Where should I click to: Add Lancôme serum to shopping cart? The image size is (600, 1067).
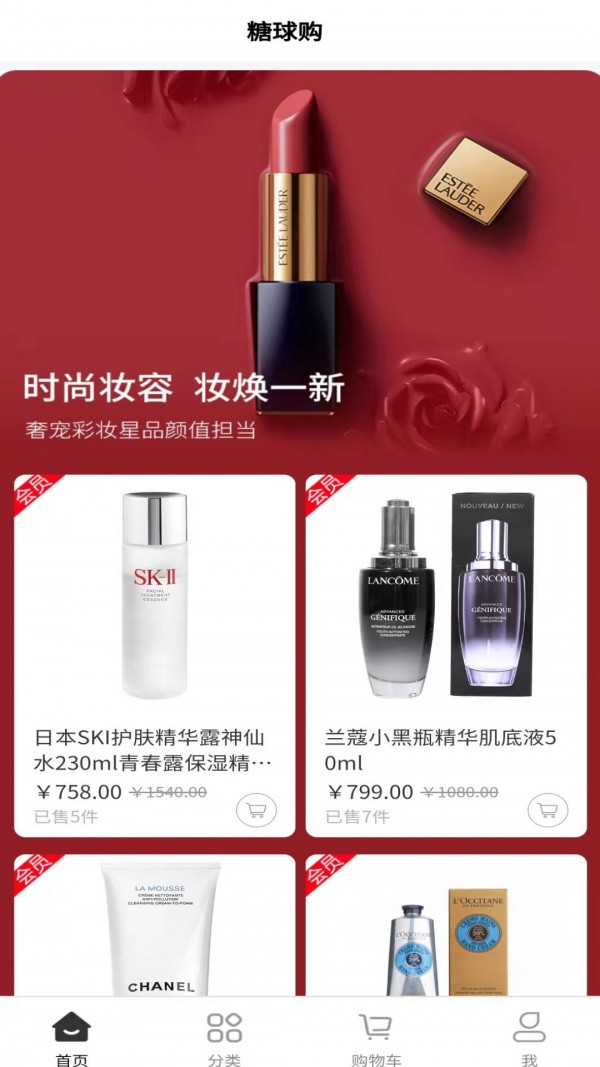click(x=547, y=809)
